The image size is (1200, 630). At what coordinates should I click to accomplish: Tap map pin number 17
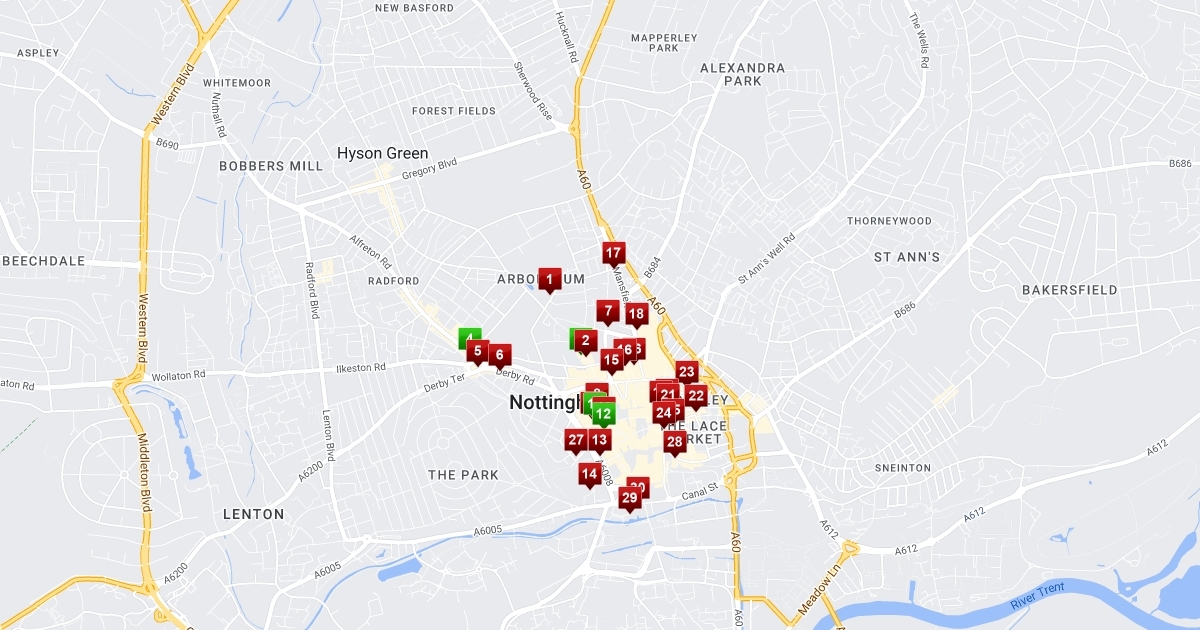coord(614,253)
